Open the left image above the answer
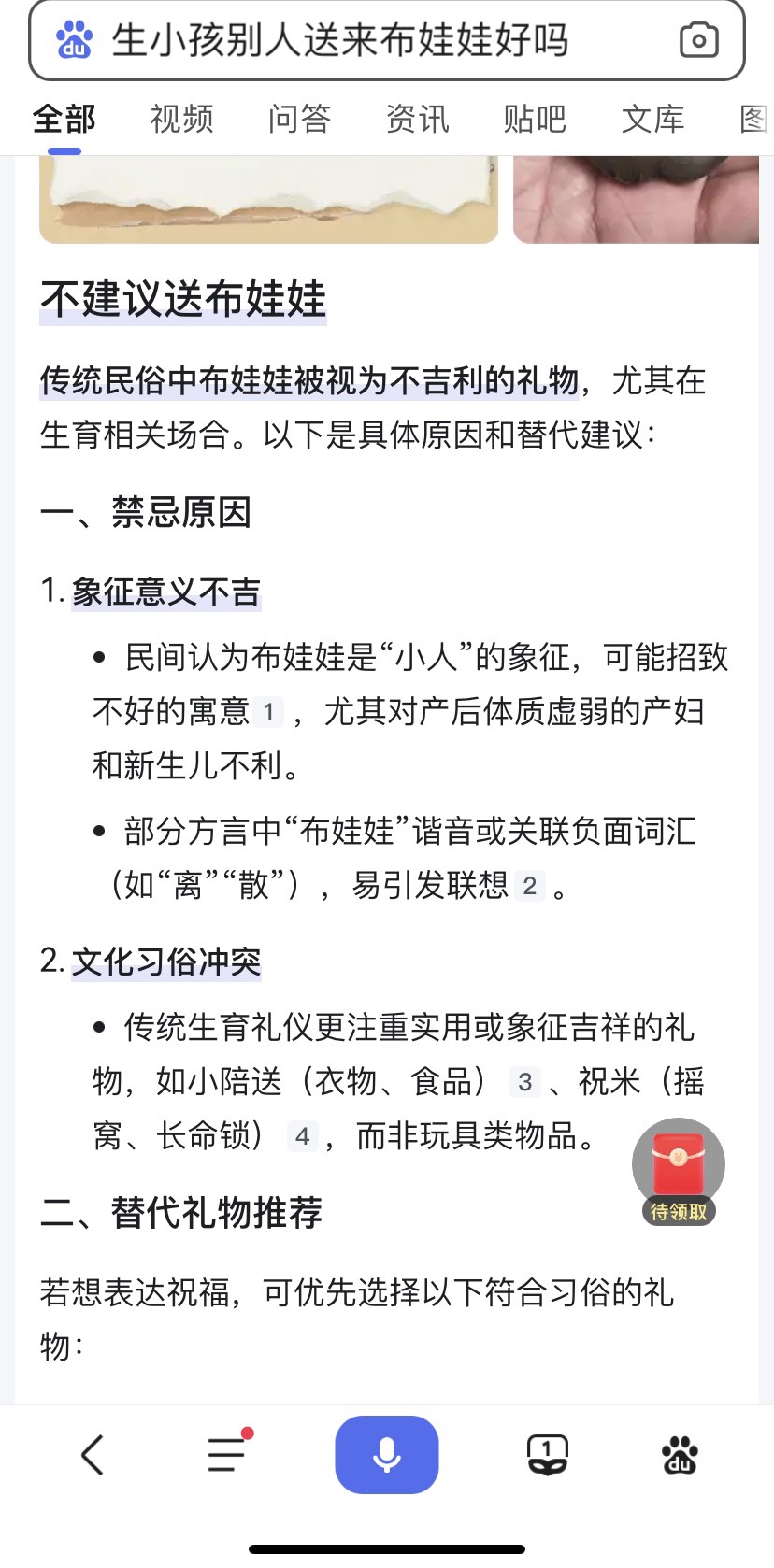The image size is (774, 1568). point(269,200)
